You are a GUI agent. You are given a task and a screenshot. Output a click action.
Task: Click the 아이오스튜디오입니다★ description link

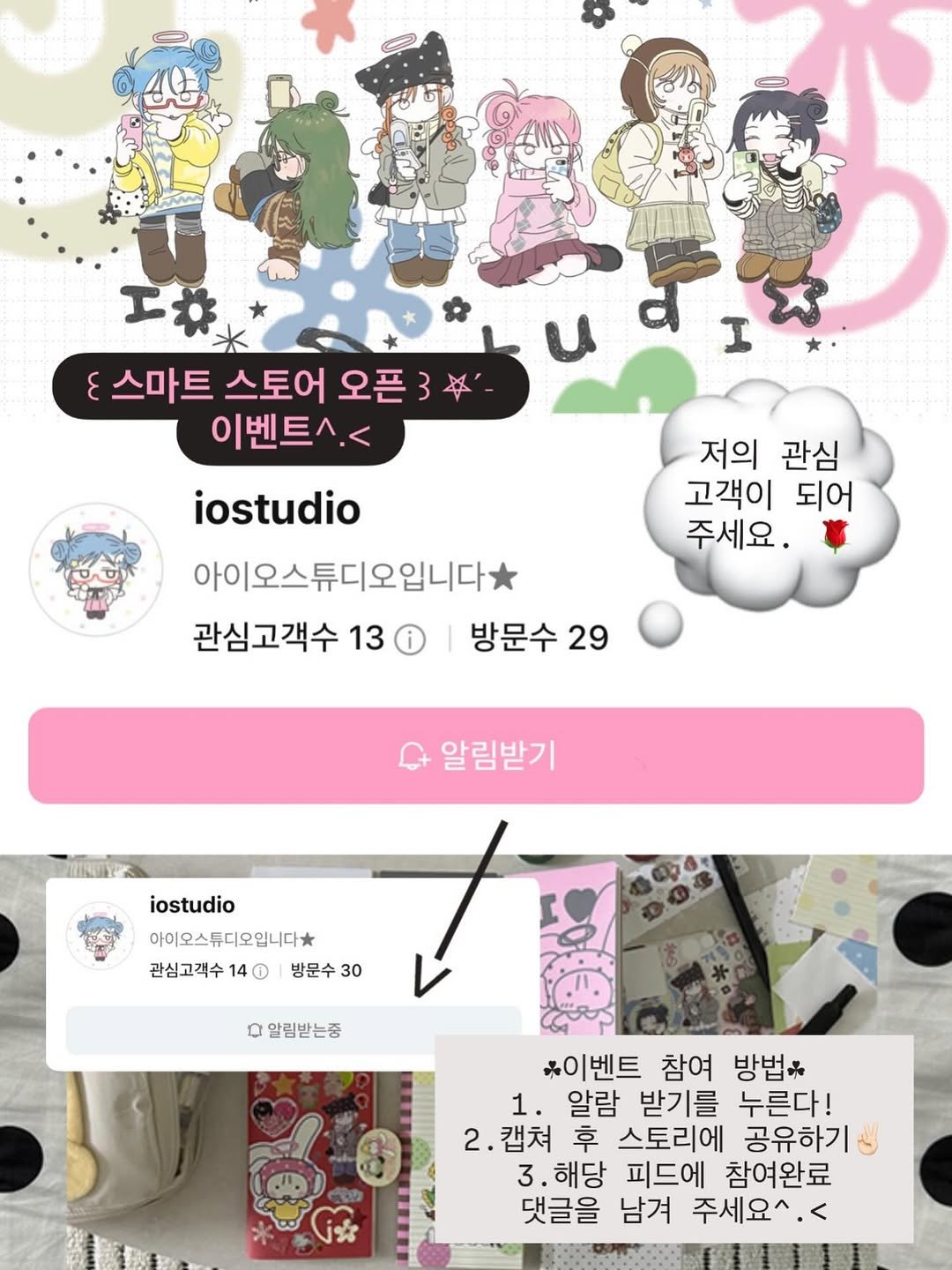coord(353,573)
